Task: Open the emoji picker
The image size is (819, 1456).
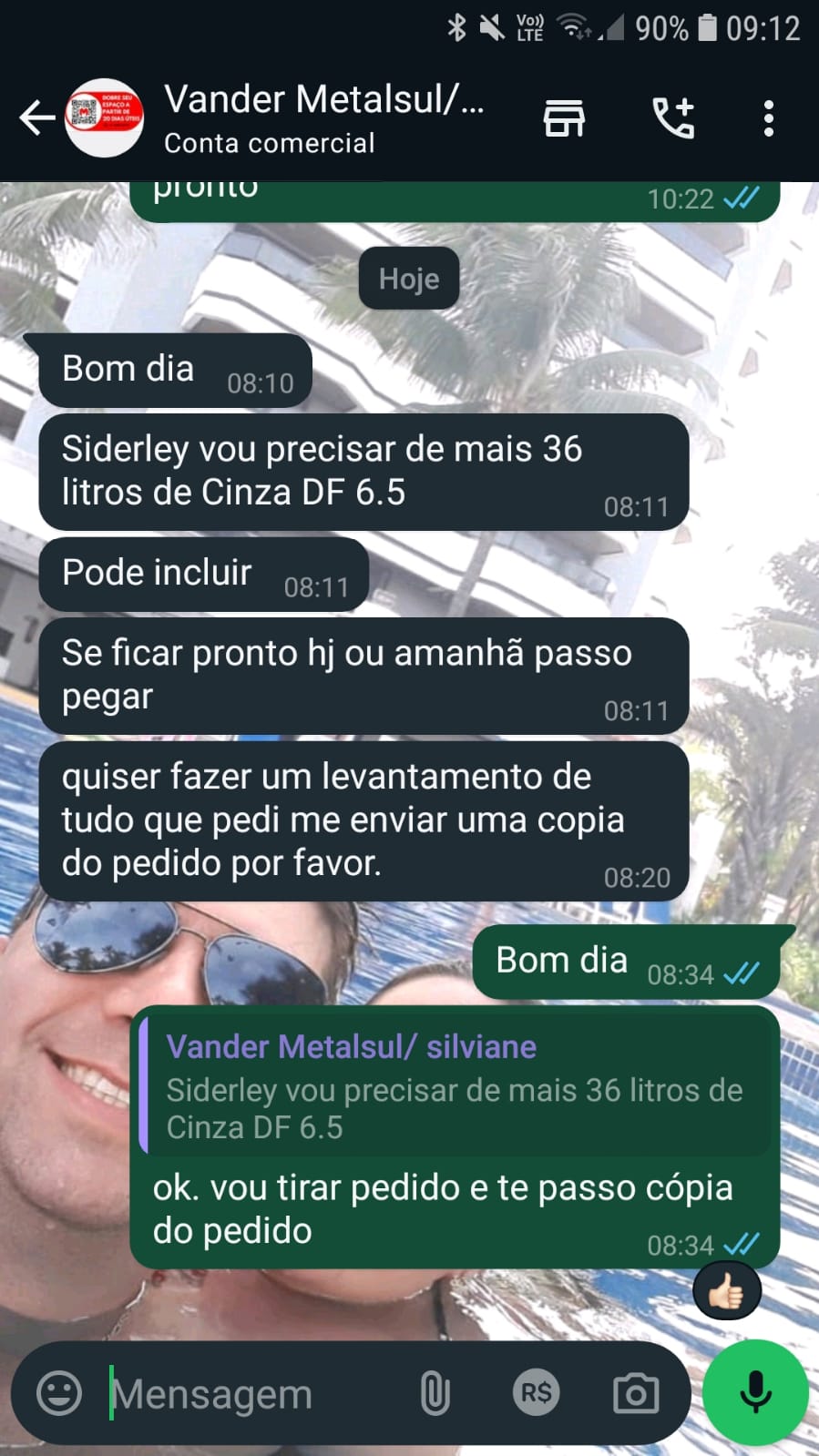Action: pyautogui.click(x=59, y=1393)
